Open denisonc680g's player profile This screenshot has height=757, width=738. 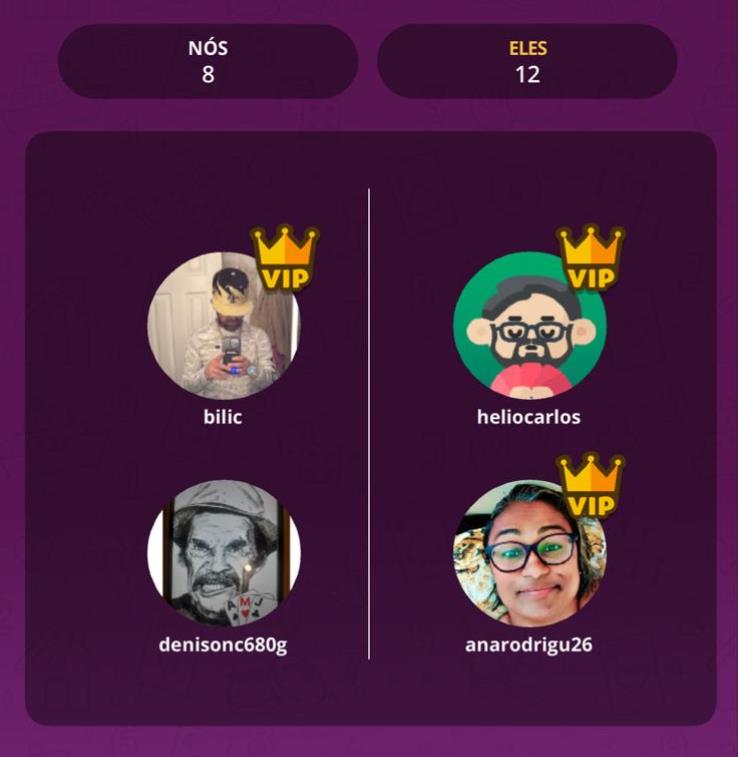click(223, 554)
